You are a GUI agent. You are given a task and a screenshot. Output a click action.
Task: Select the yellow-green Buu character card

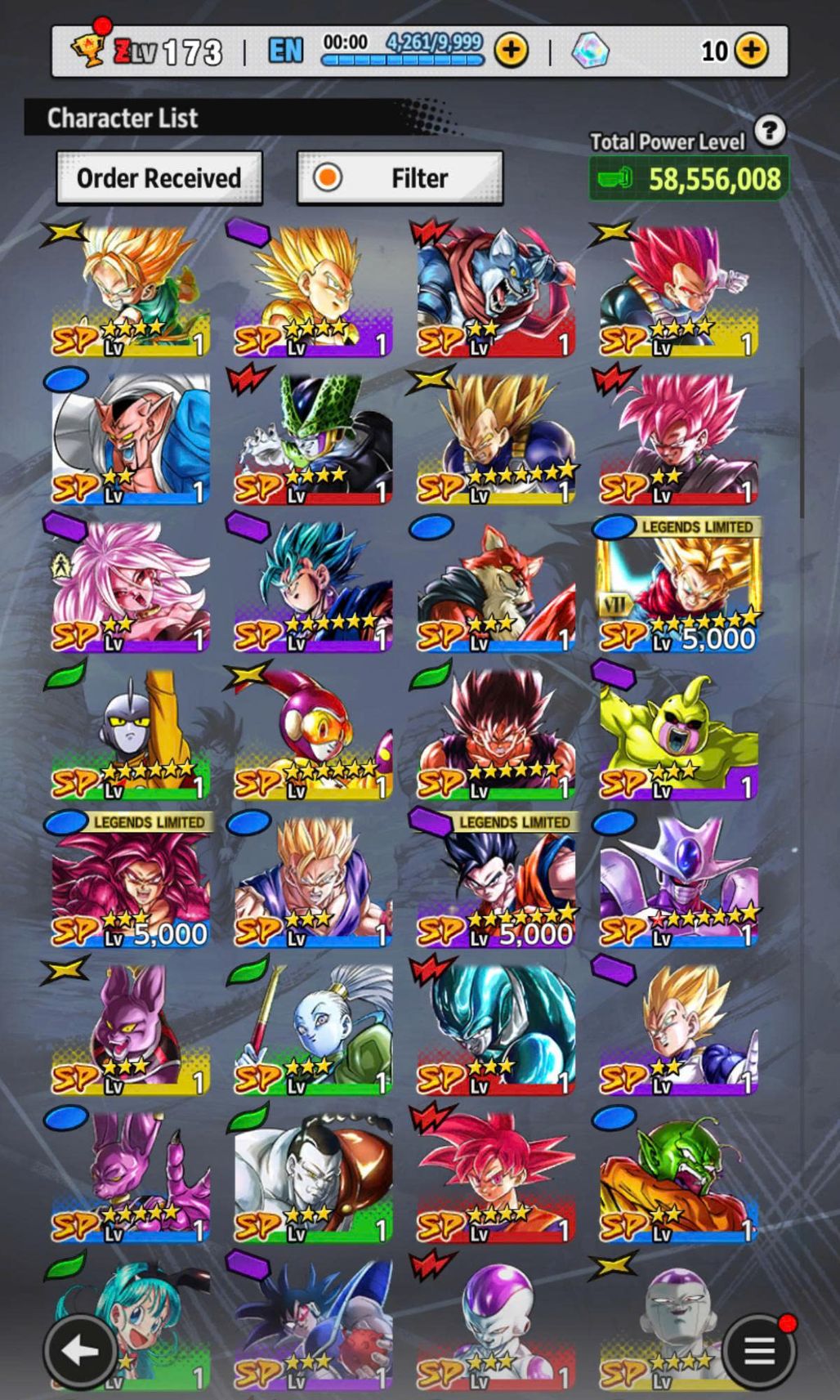pos(678,733)
